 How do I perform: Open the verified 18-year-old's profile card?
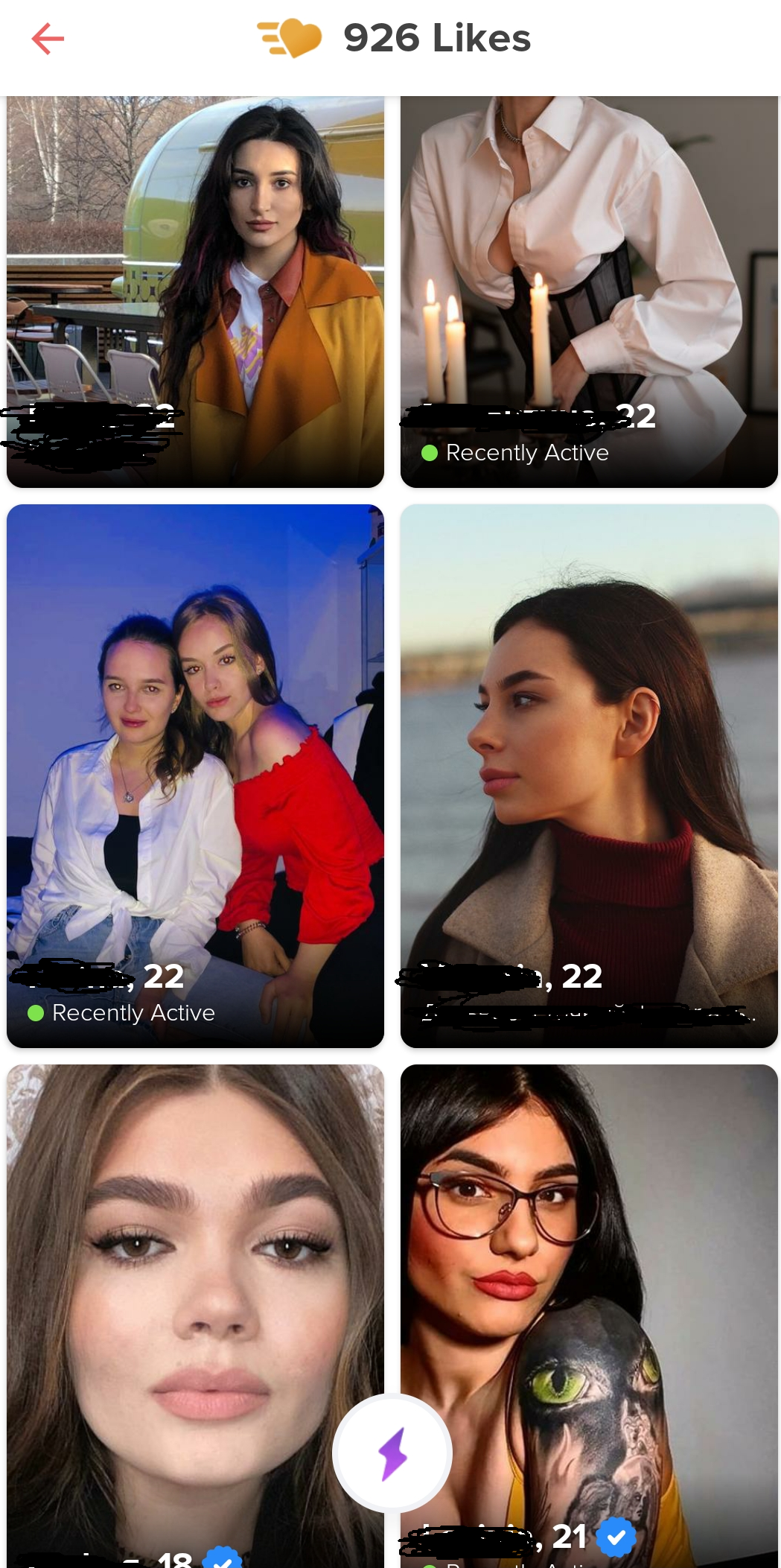click(195, 1316)
